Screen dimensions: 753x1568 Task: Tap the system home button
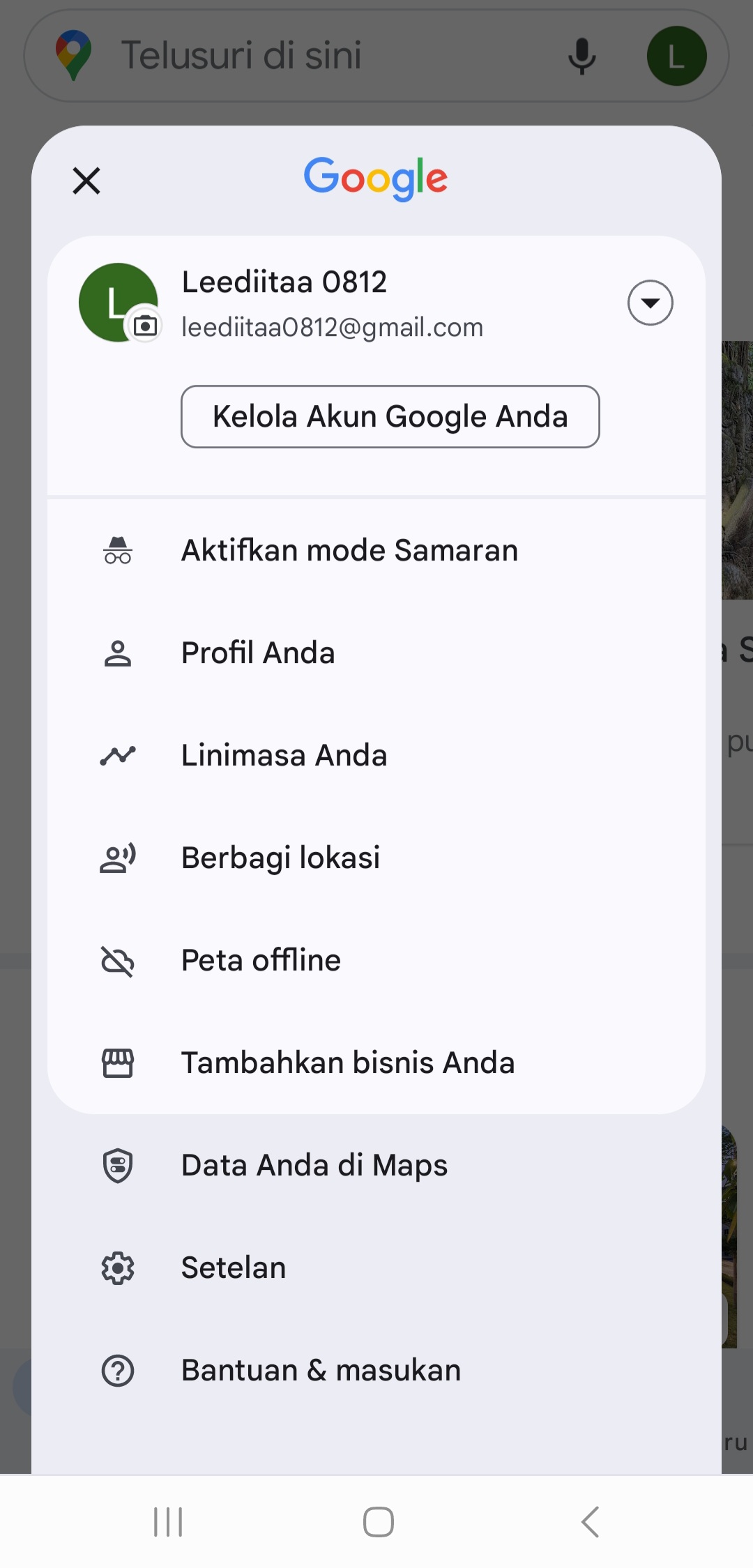378,1521
